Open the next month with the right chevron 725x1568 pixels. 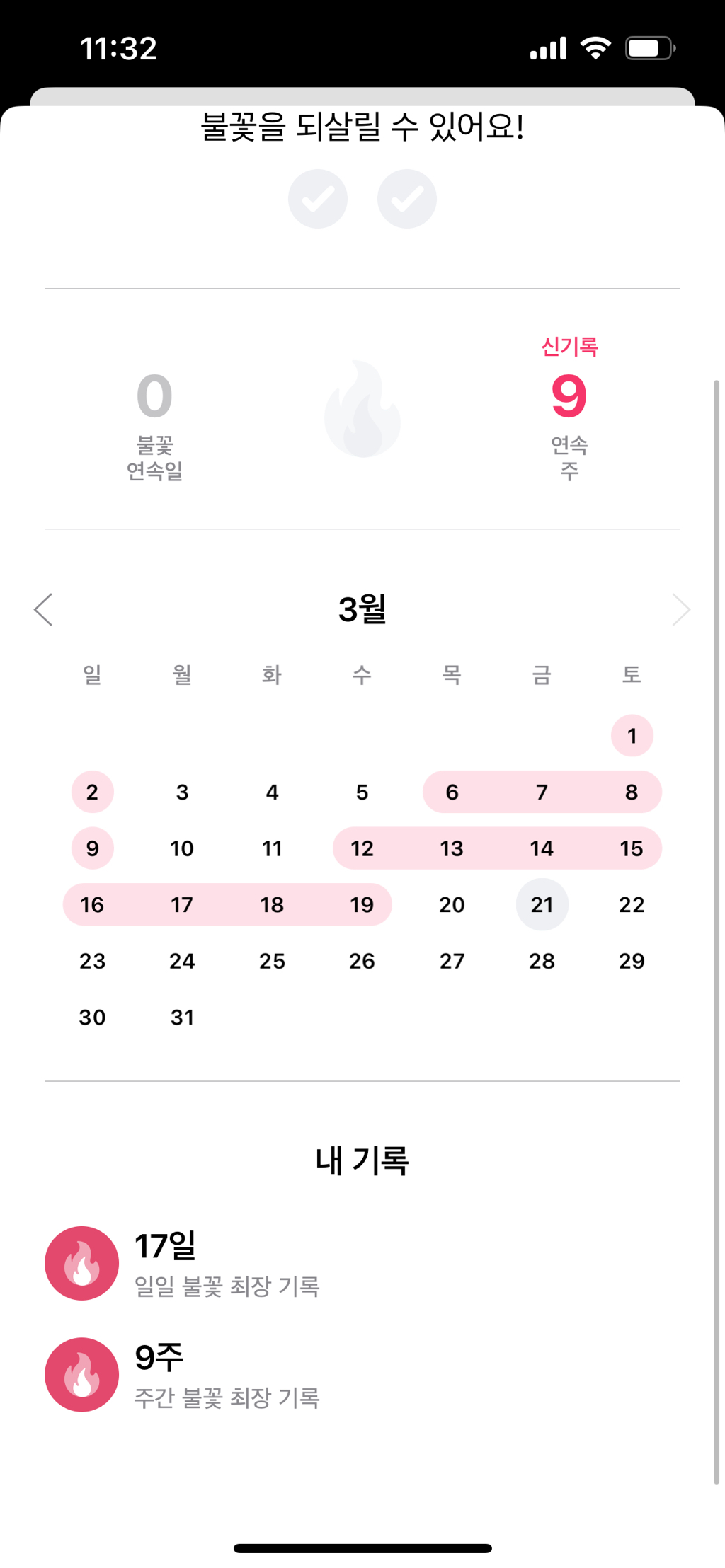682,609
